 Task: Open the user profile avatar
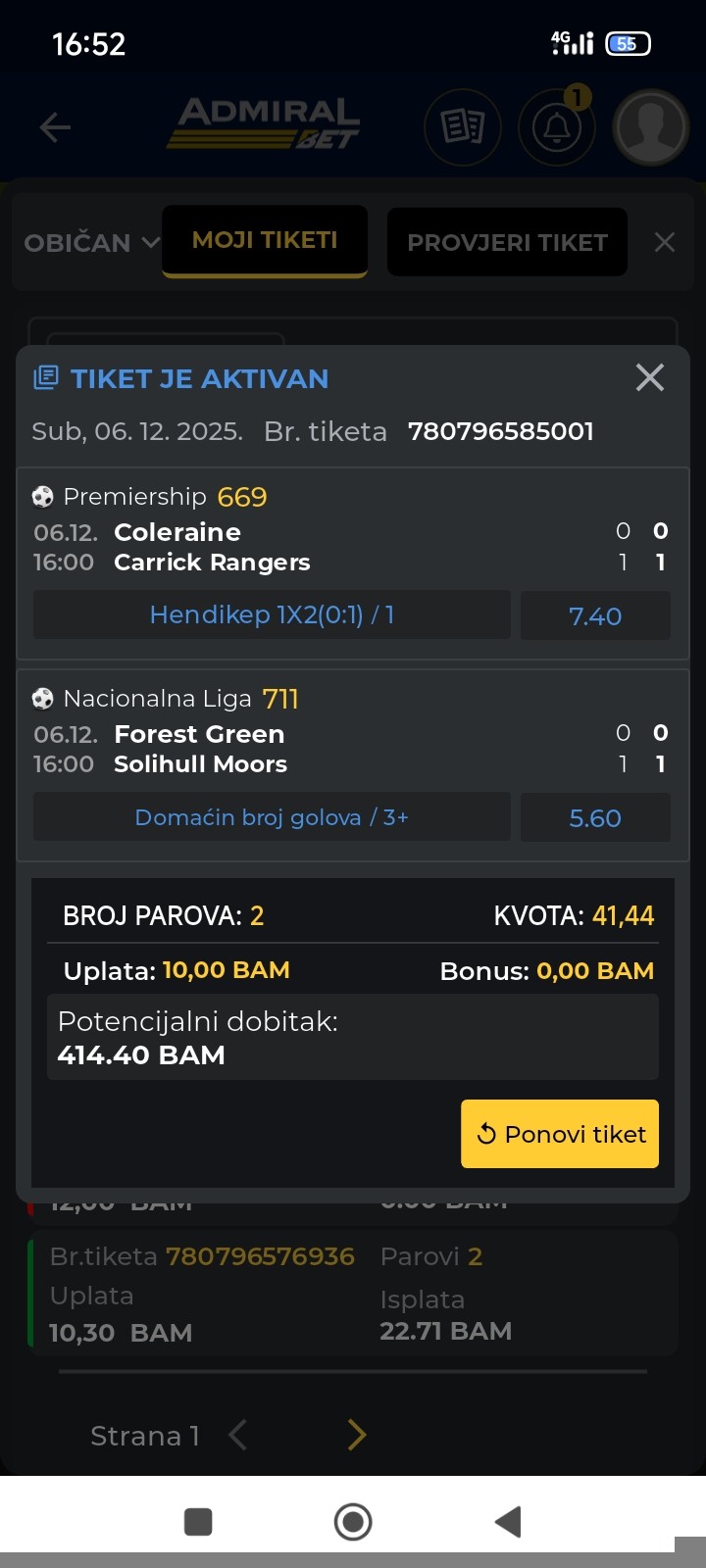pyautogui.click(x=650, y=127)
